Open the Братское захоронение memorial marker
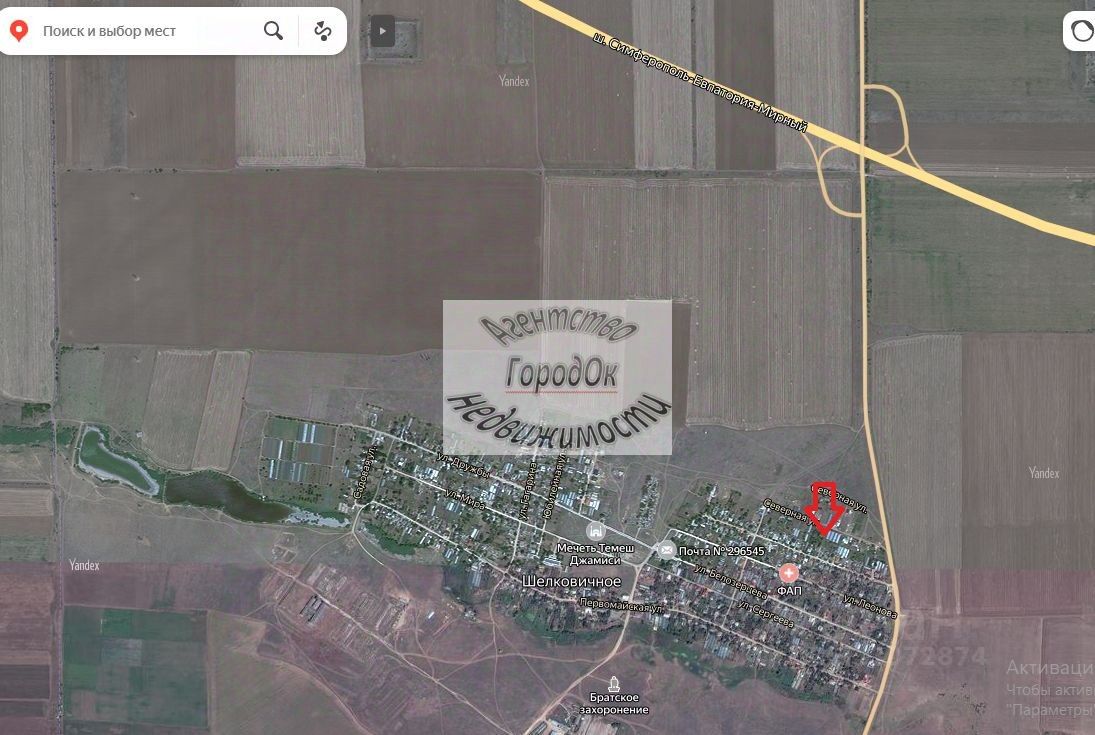Image resolution: width=1095 pixels, height=735 pixels. [613, 683]
